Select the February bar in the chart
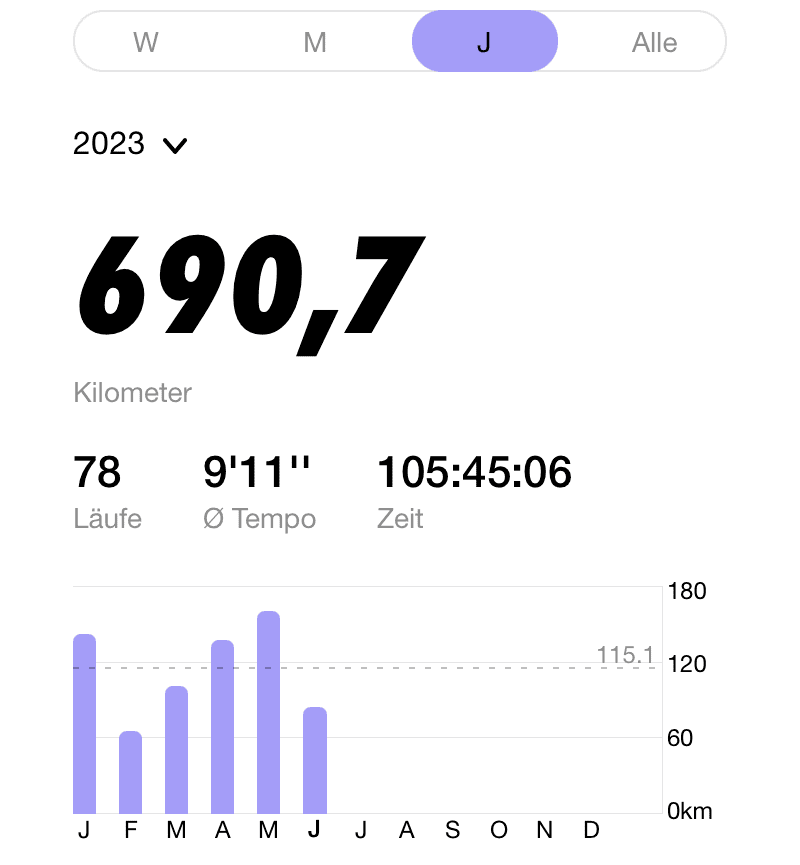800x865 pixels. [130, 770]
